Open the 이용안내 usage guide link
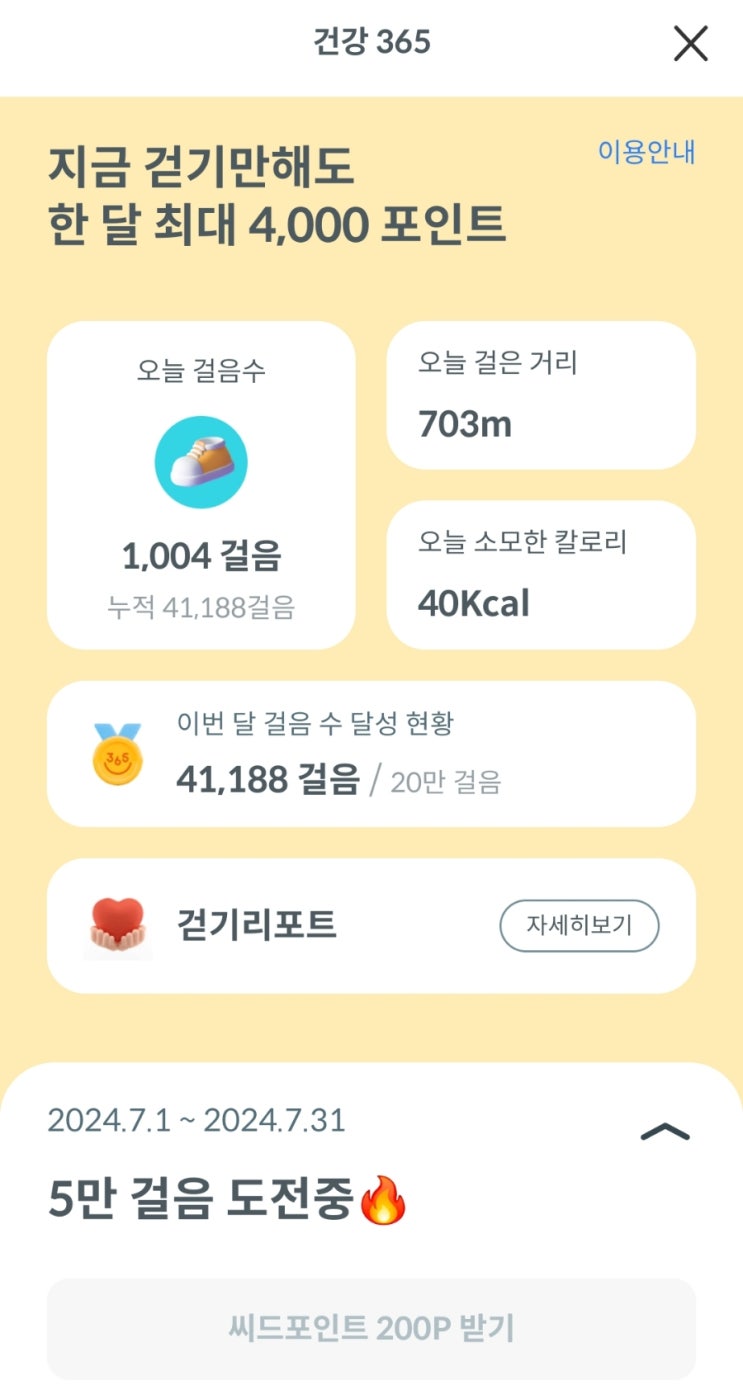 pos(646,152)
